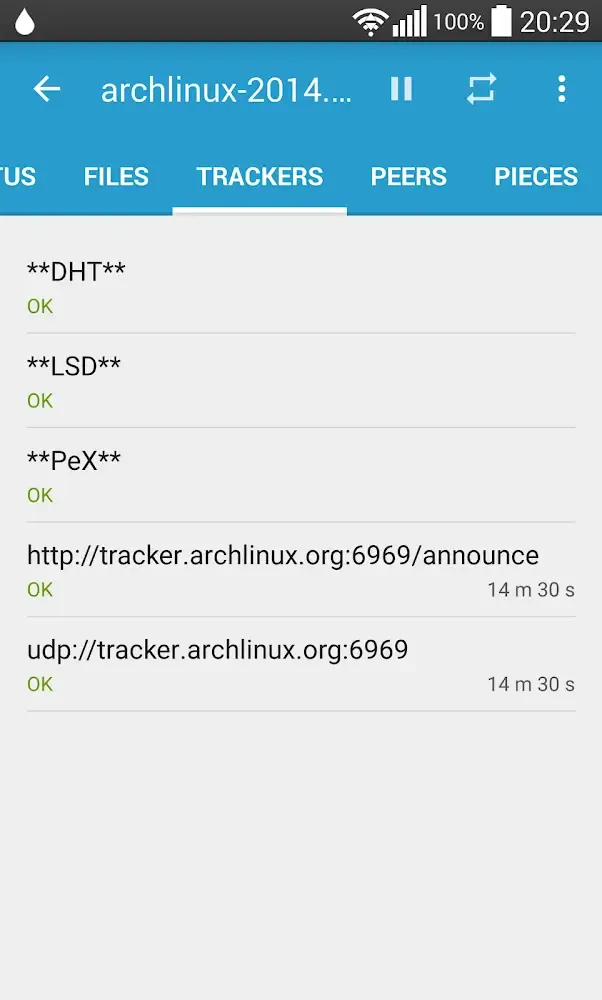Viewport: 602px width, 1000px height.
Task: Open the Pieces tab
Action: click(536, 177)
